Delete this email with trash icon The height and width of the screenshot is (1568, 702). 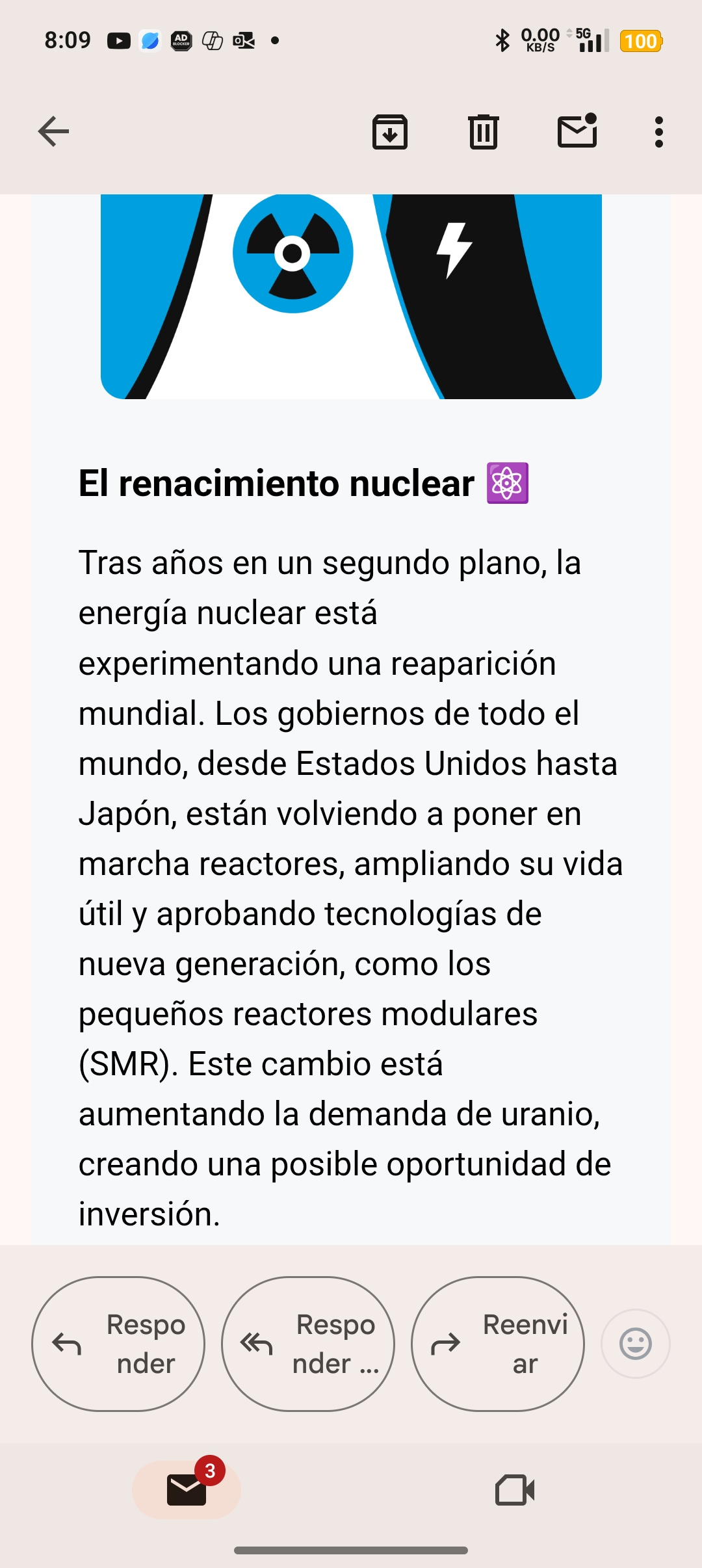click(x=484, y=132)
